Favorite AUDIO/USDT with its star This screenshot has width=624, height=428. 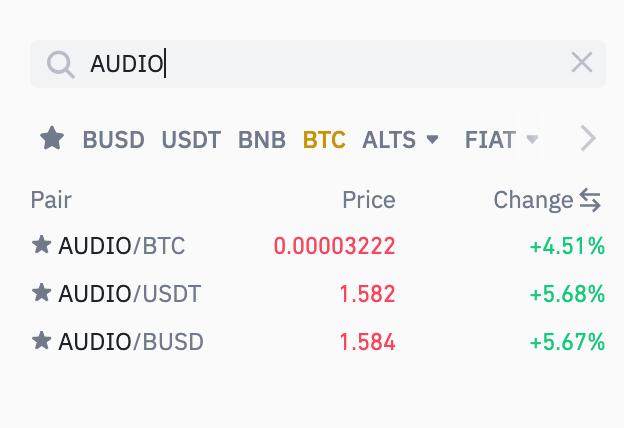pyautogui.click(x=41, y=293)
